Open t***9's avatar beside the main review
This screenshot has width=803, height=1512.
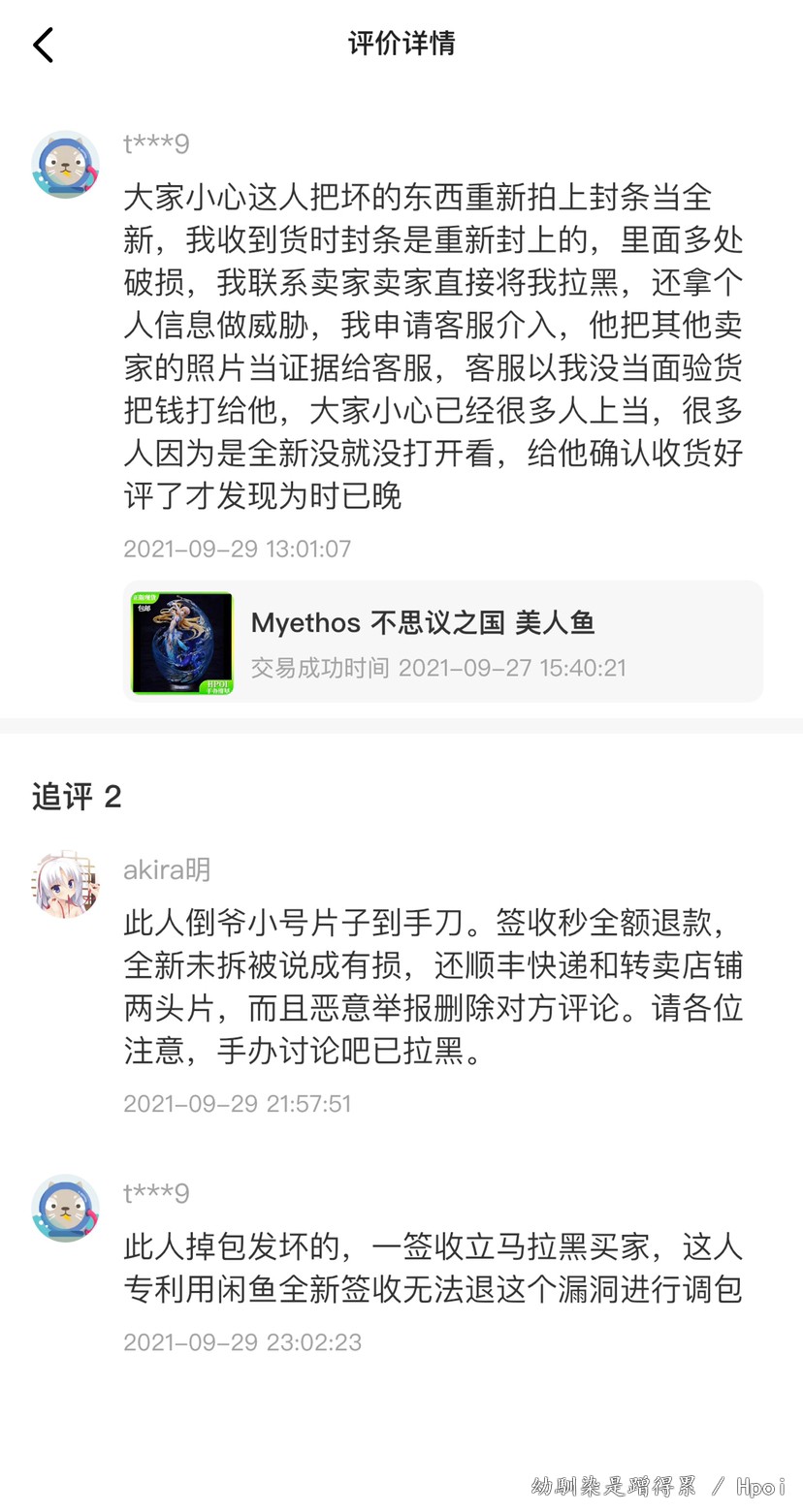[x=65, y=165]
